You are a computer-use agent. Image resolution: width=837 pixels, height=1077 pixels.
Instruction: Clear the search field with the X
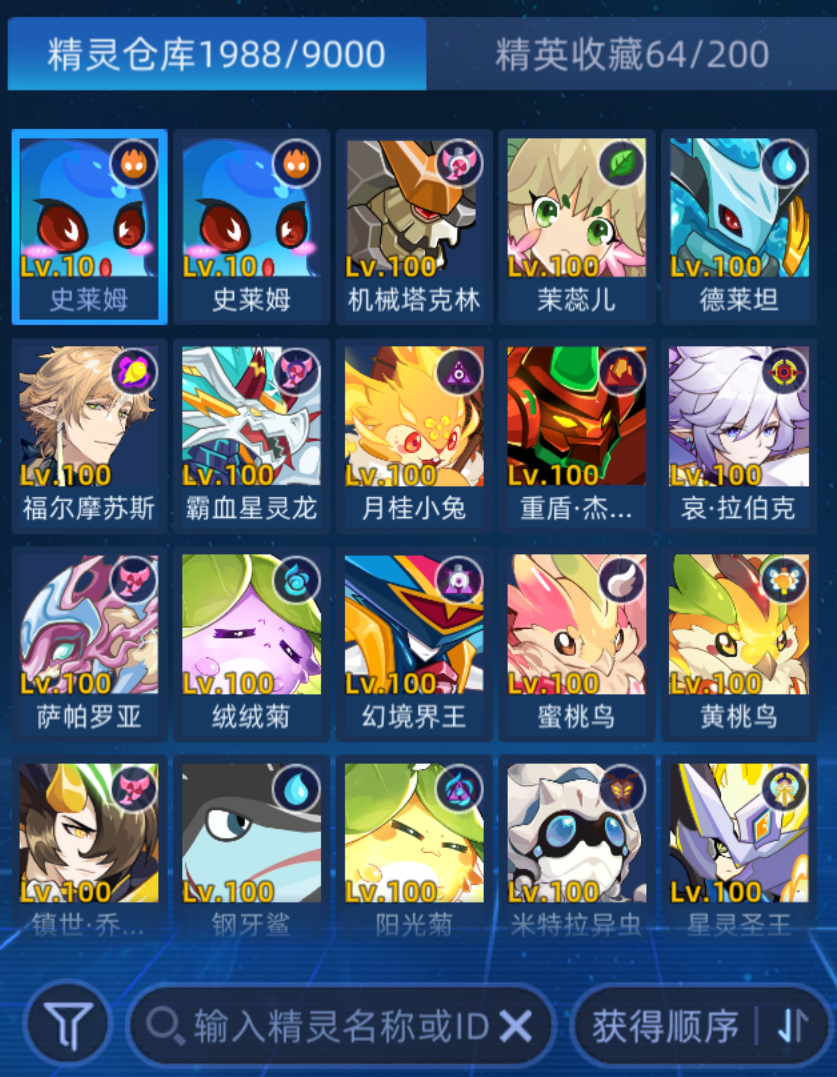click(x=515, y=1026)
